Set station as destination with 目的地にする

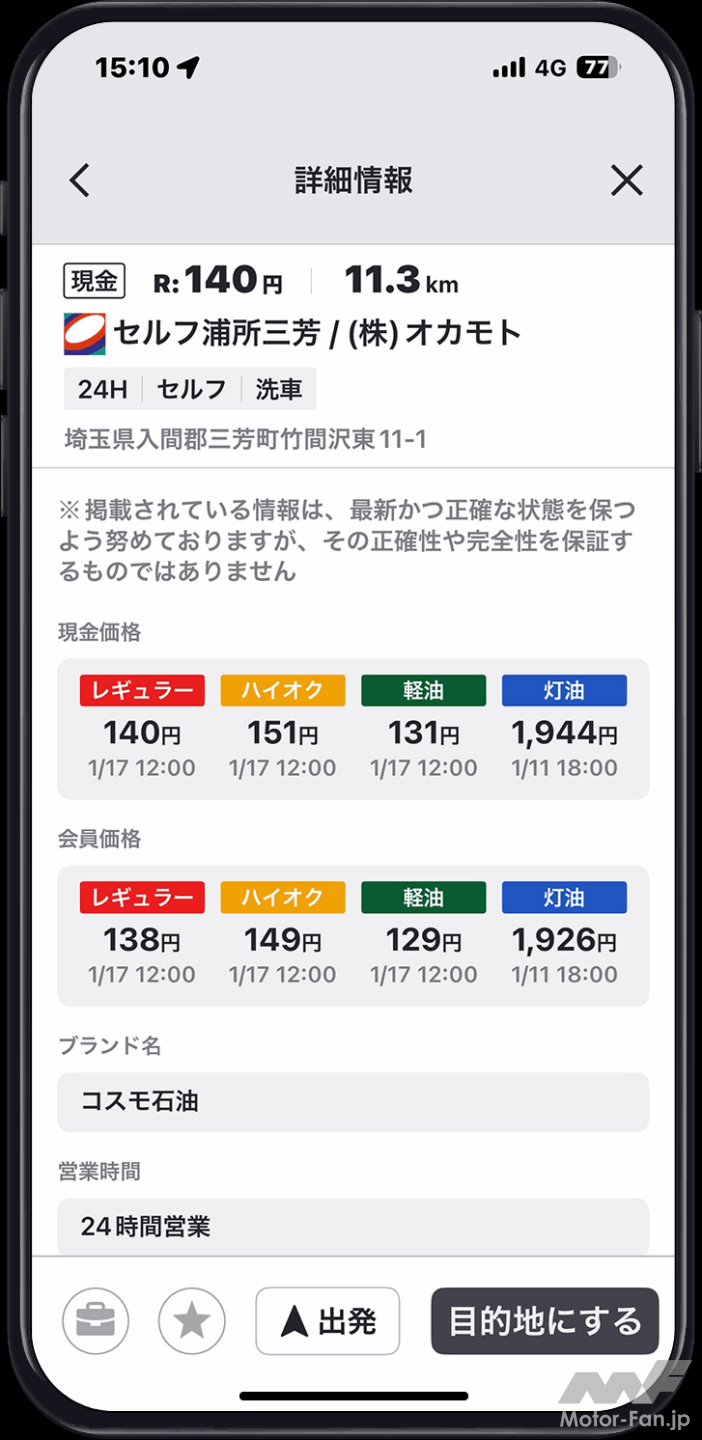545,1321
